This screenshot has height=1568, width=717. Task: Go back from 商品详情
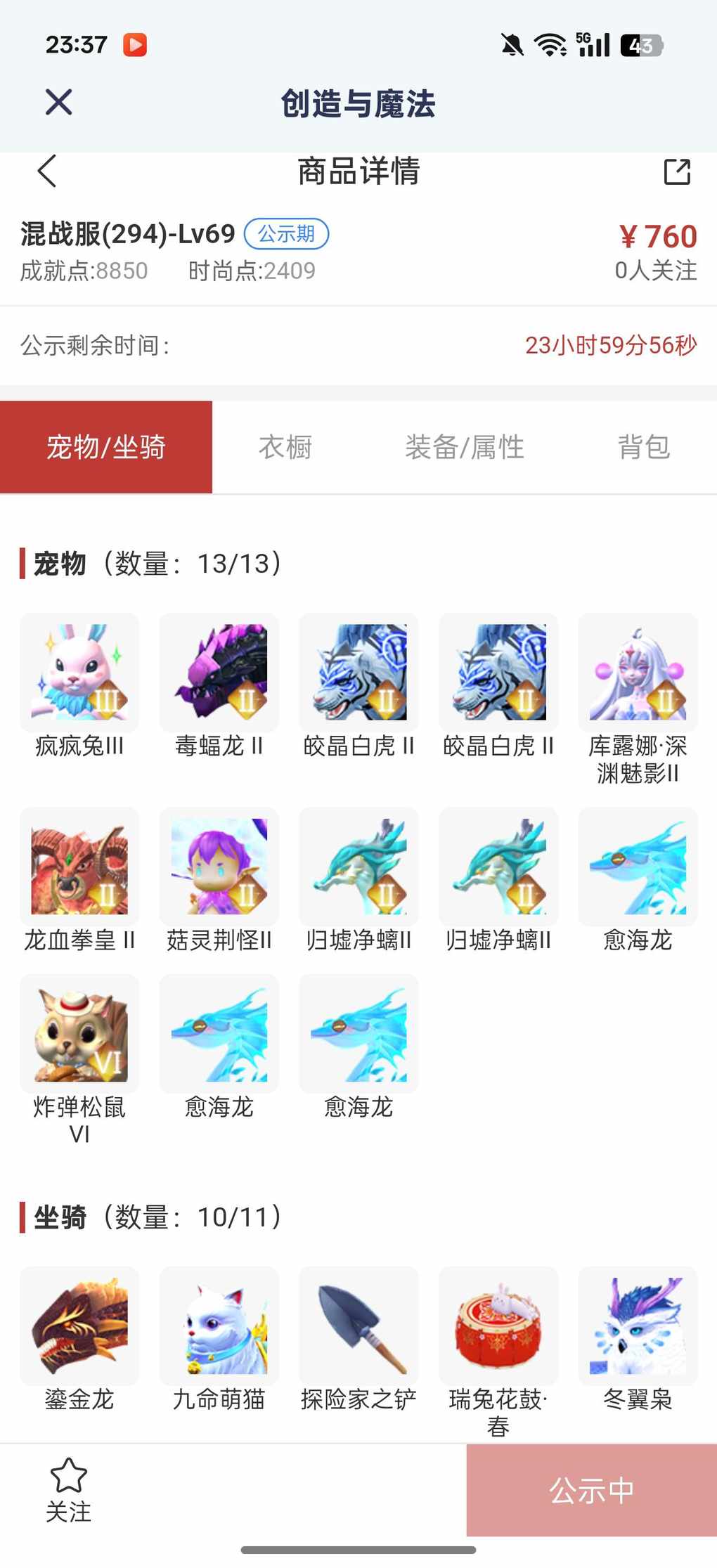tap(47, 171)
